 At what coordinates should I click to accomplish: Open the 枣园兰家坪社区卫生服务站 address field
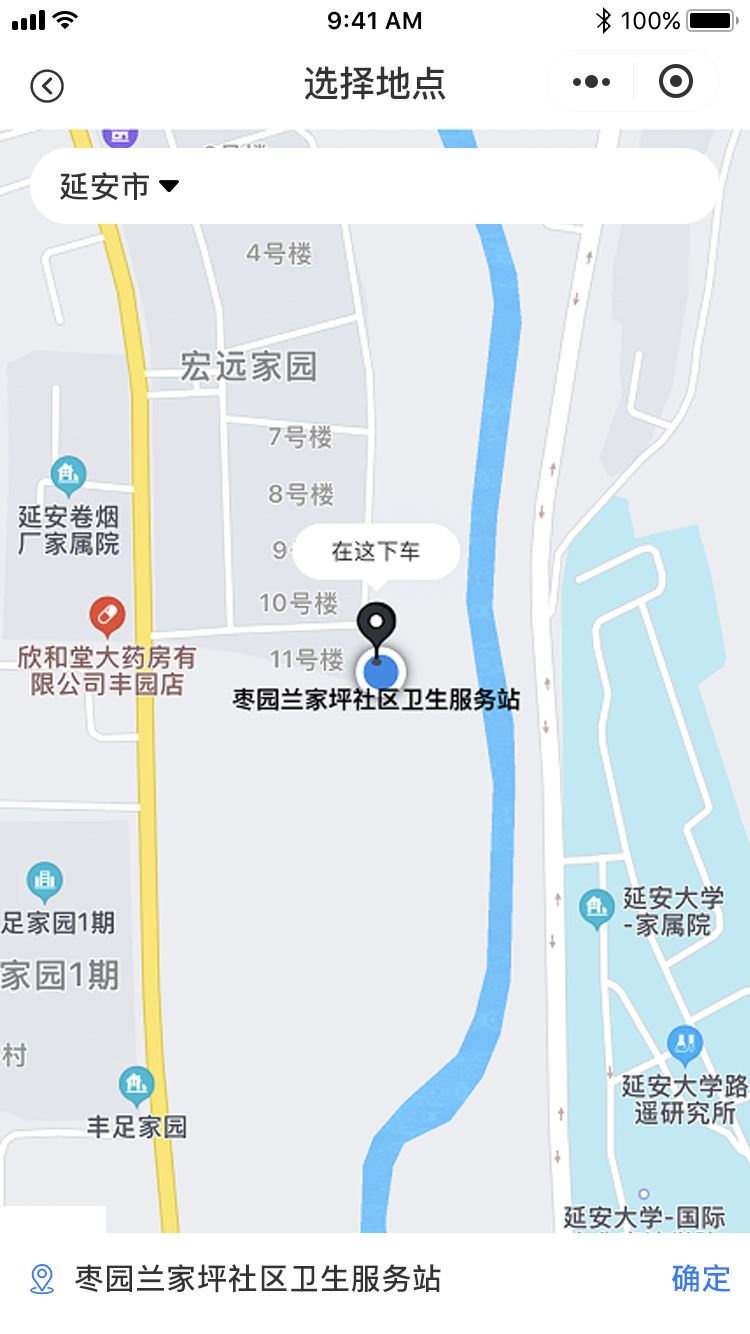[258, 1278]
